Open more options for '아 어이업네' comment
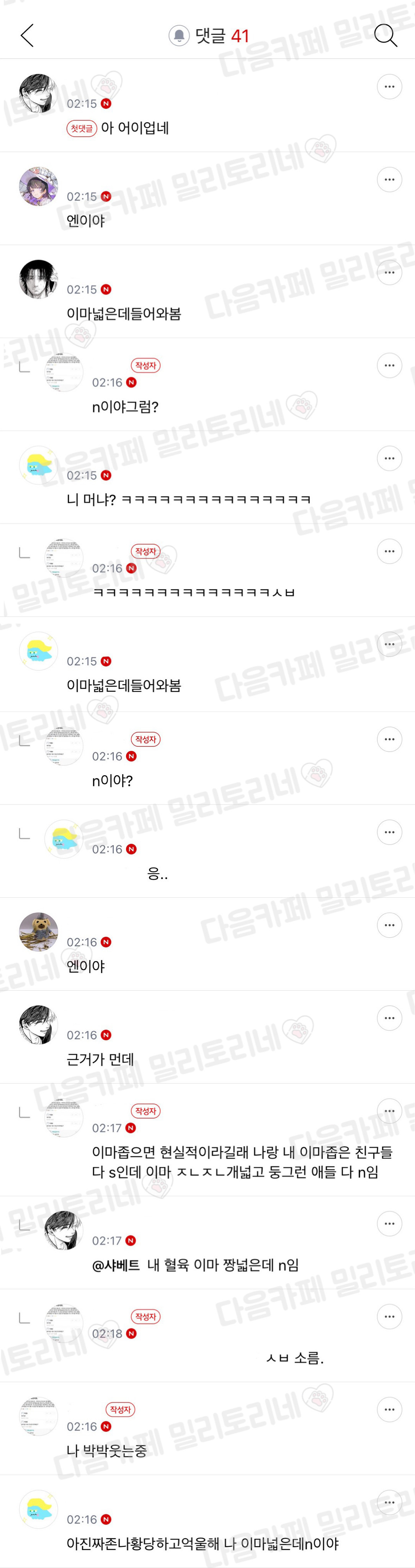 point(389,87)
